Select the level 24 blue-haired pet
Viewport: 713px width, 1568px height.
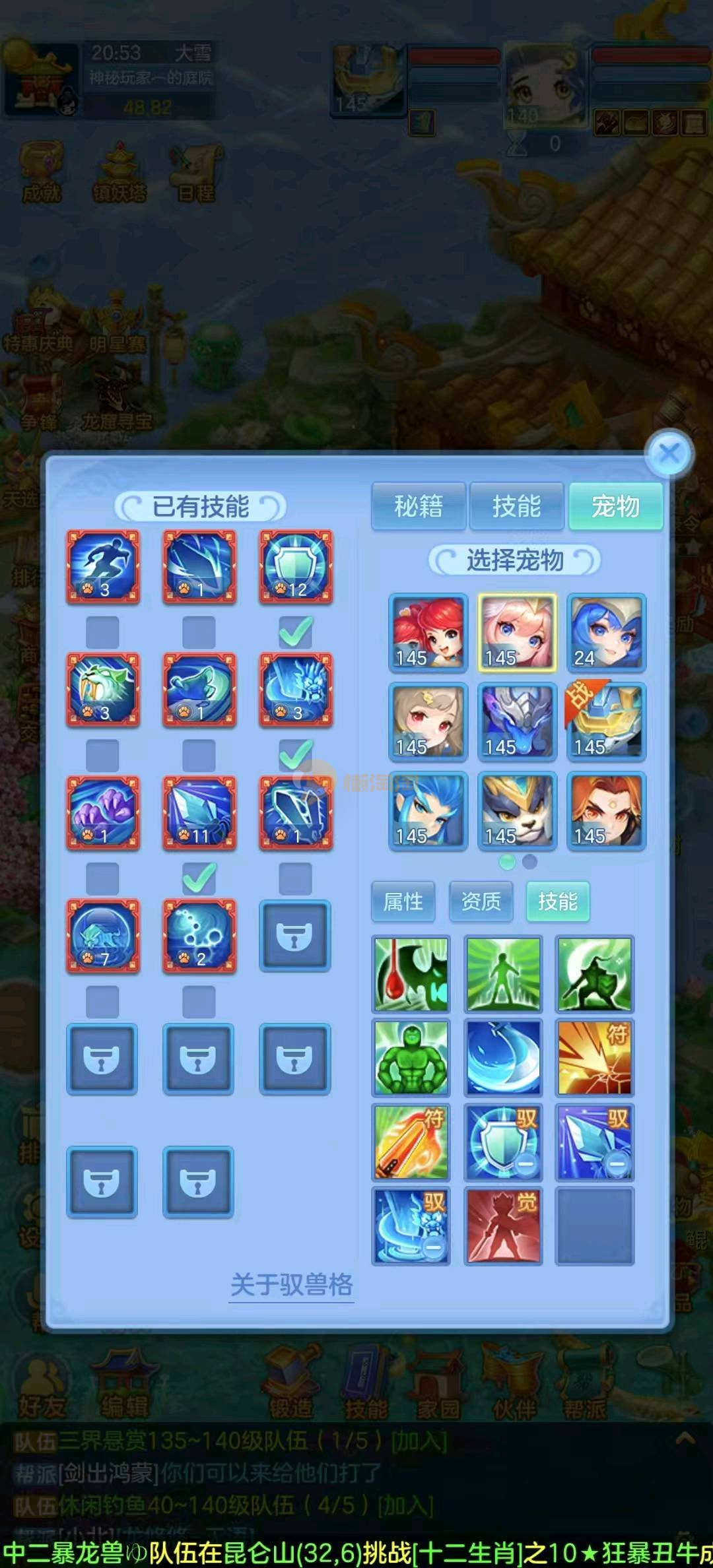[x=606, y=632]
